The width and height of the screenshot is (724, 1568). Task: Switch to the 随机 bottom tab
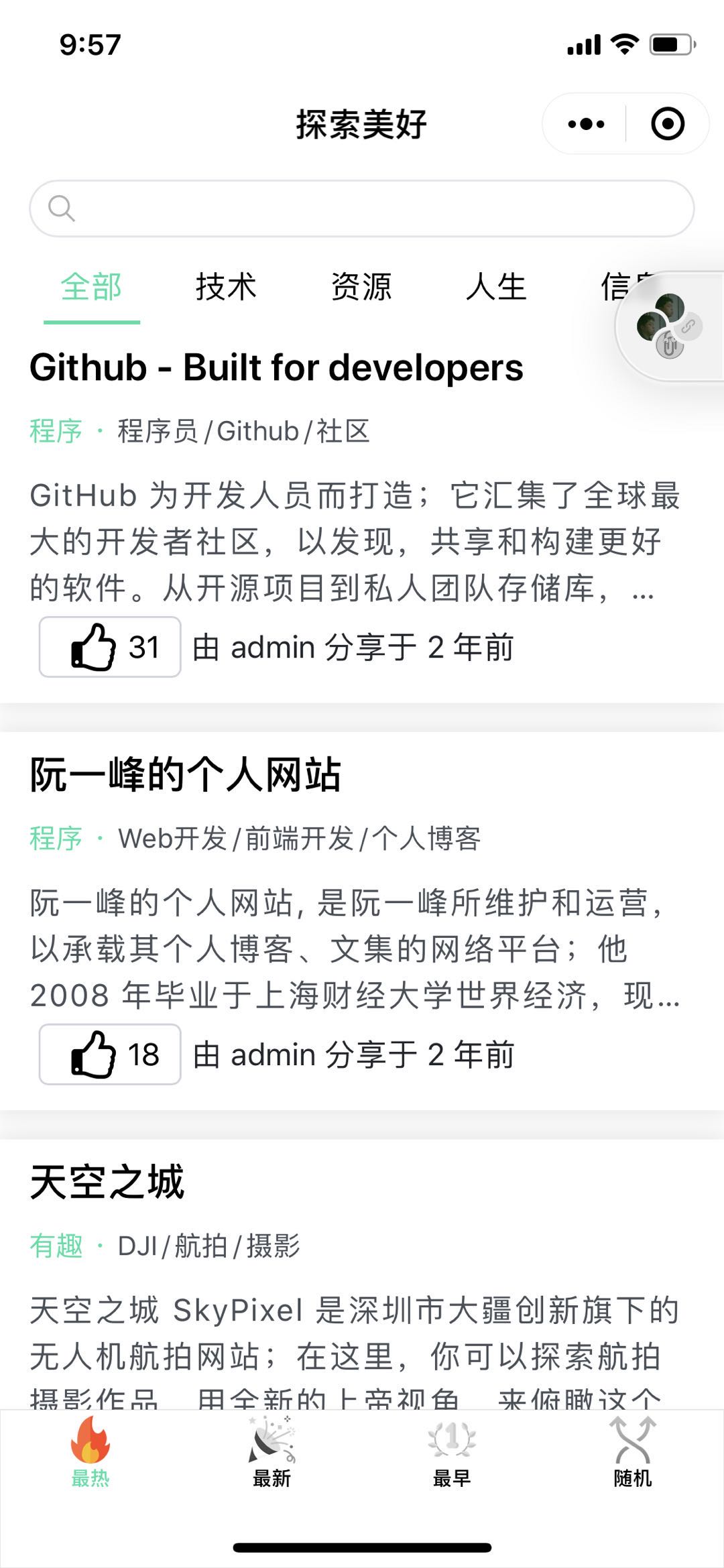pos(633,1452)
